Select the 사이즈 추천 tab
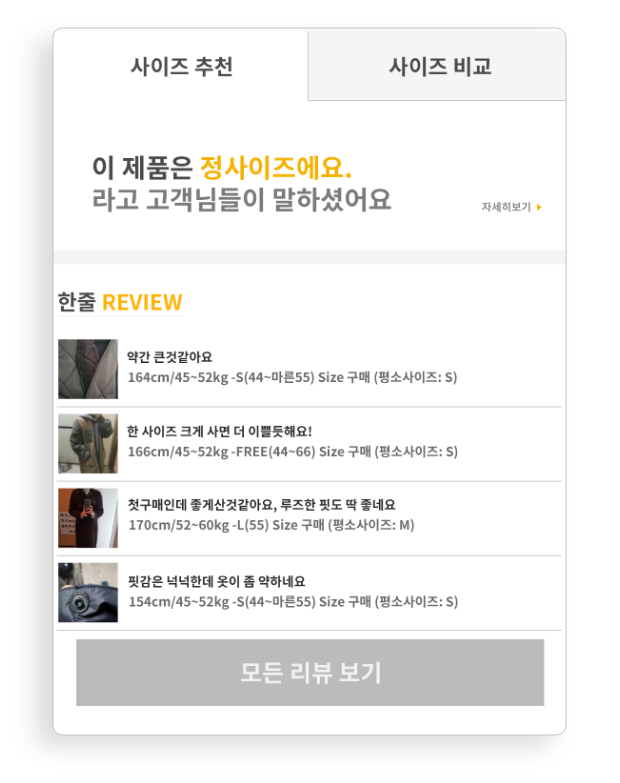 click(181, 67)
